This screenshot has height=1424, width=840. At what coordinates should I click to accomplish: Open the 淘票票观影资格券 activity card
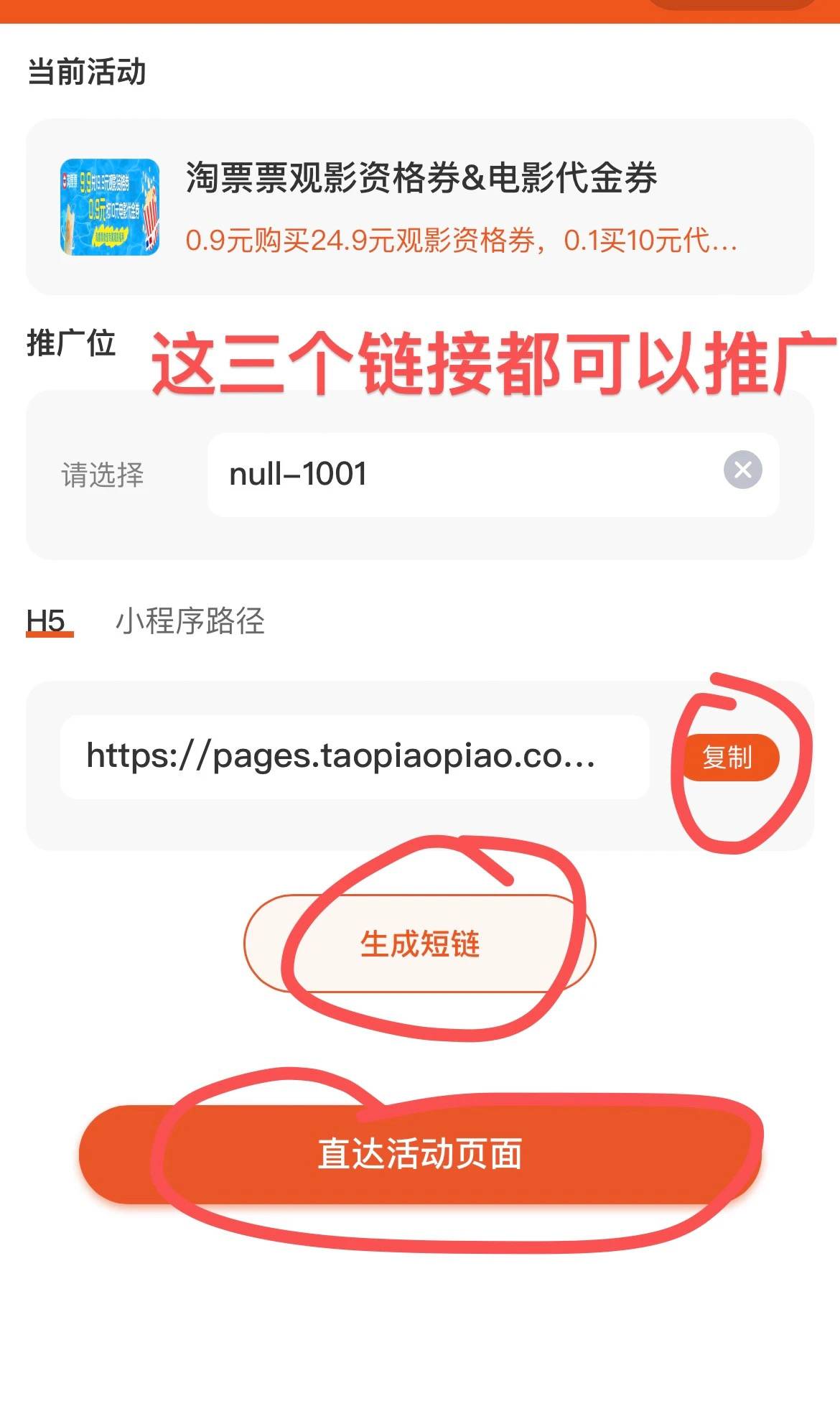420,207
